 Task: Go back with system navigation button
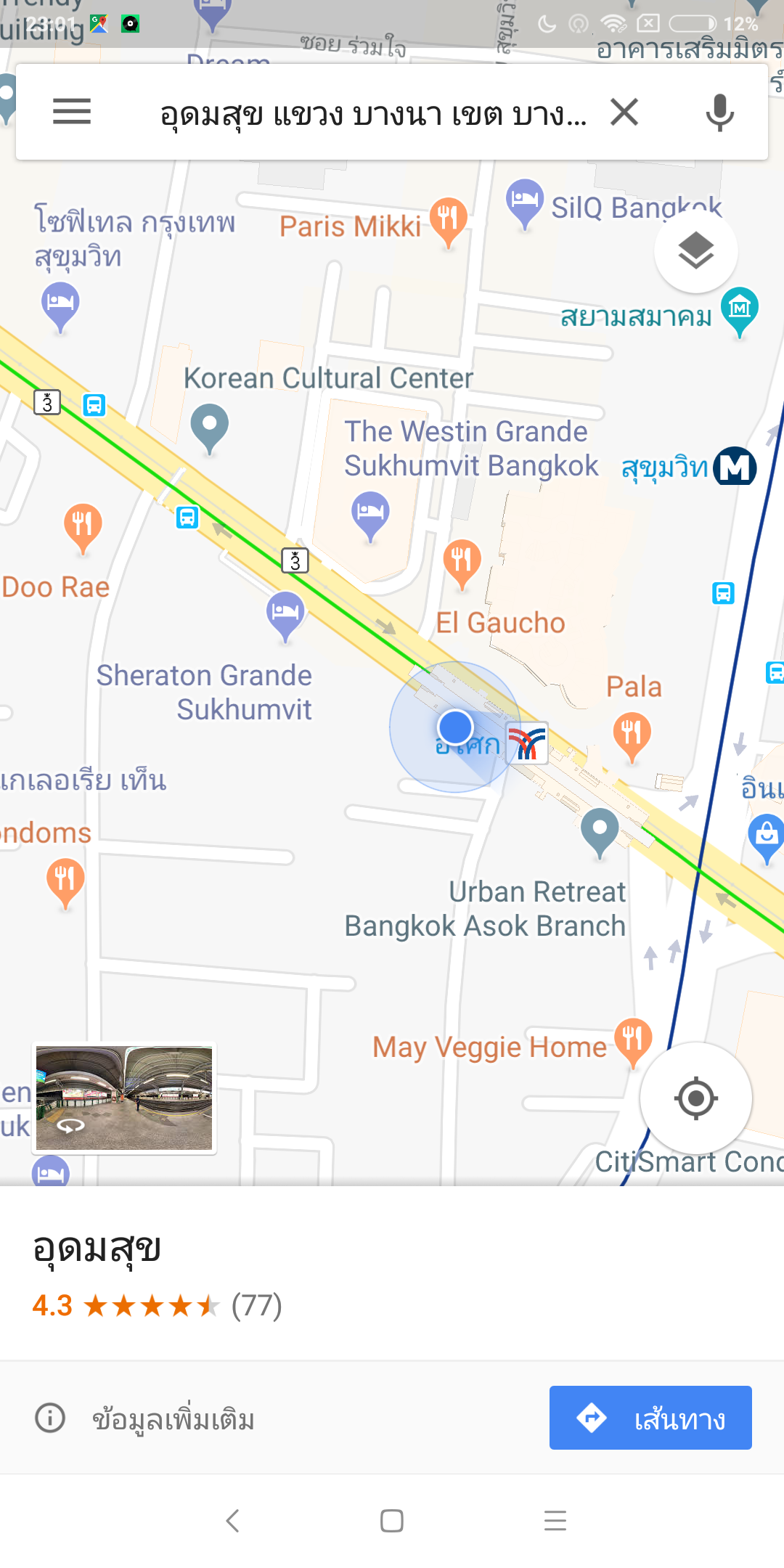(x=232, y=1520)
